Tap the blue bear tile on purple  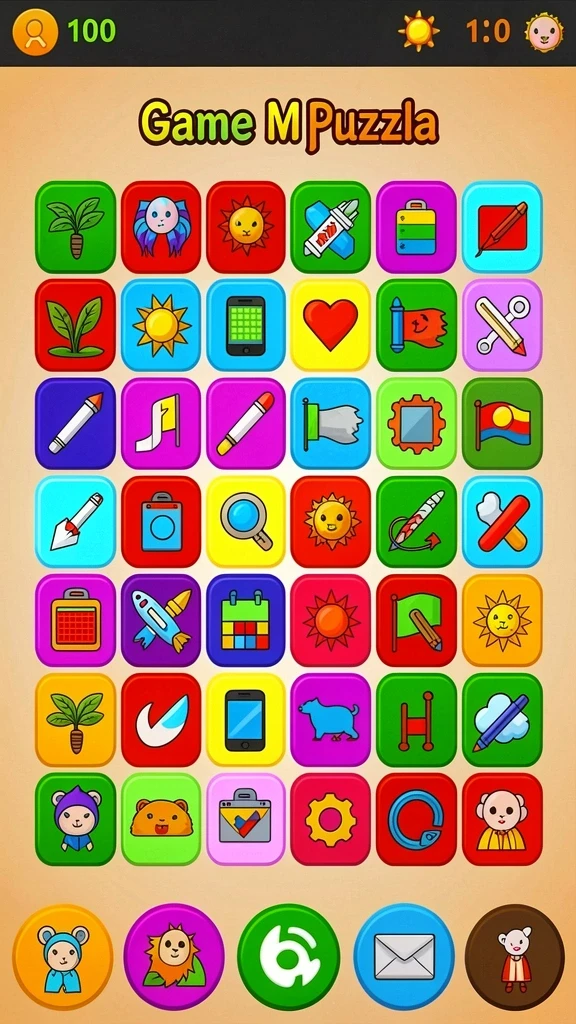330,719
